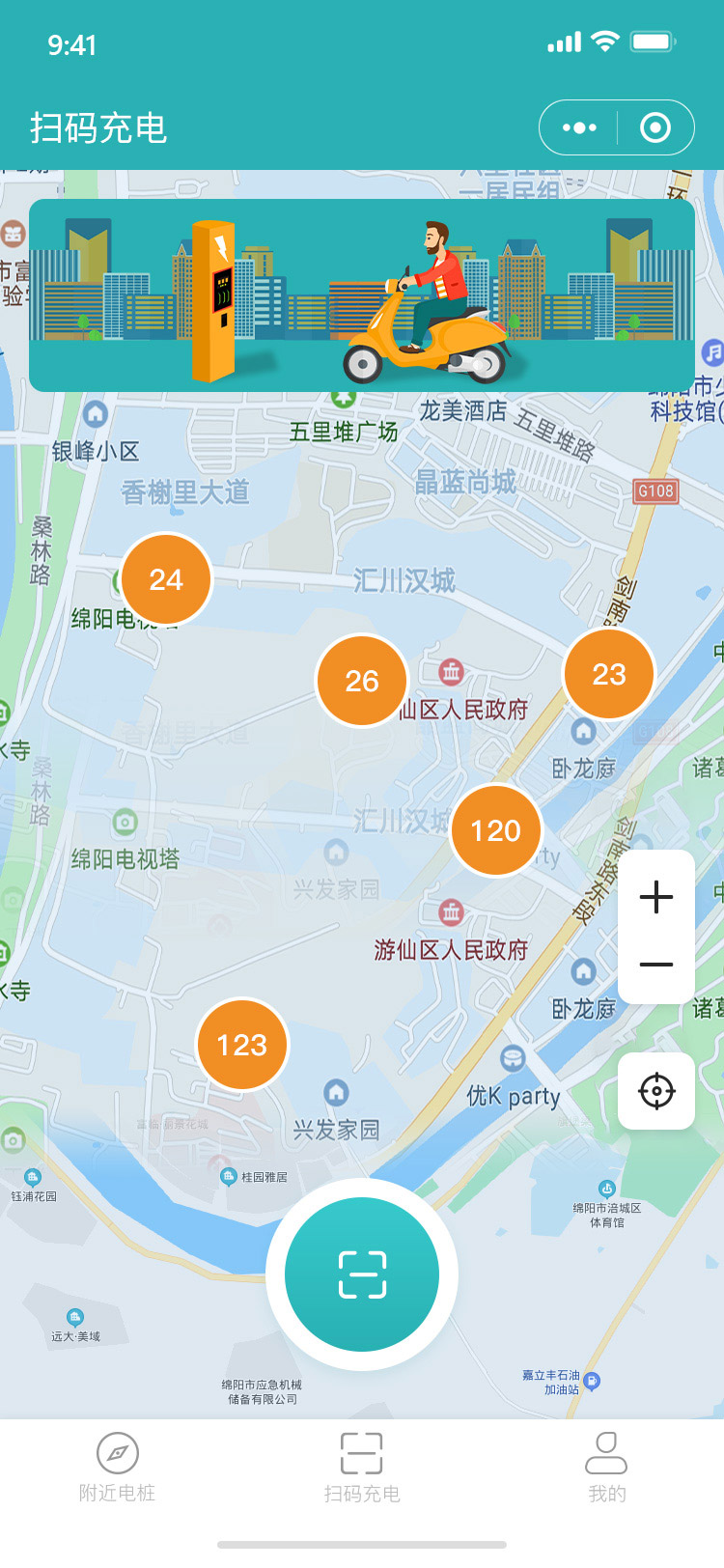Viewport: 724px width, 1568px height.
Task: Open the electric scooter charging banner
Action: (362, 295)
